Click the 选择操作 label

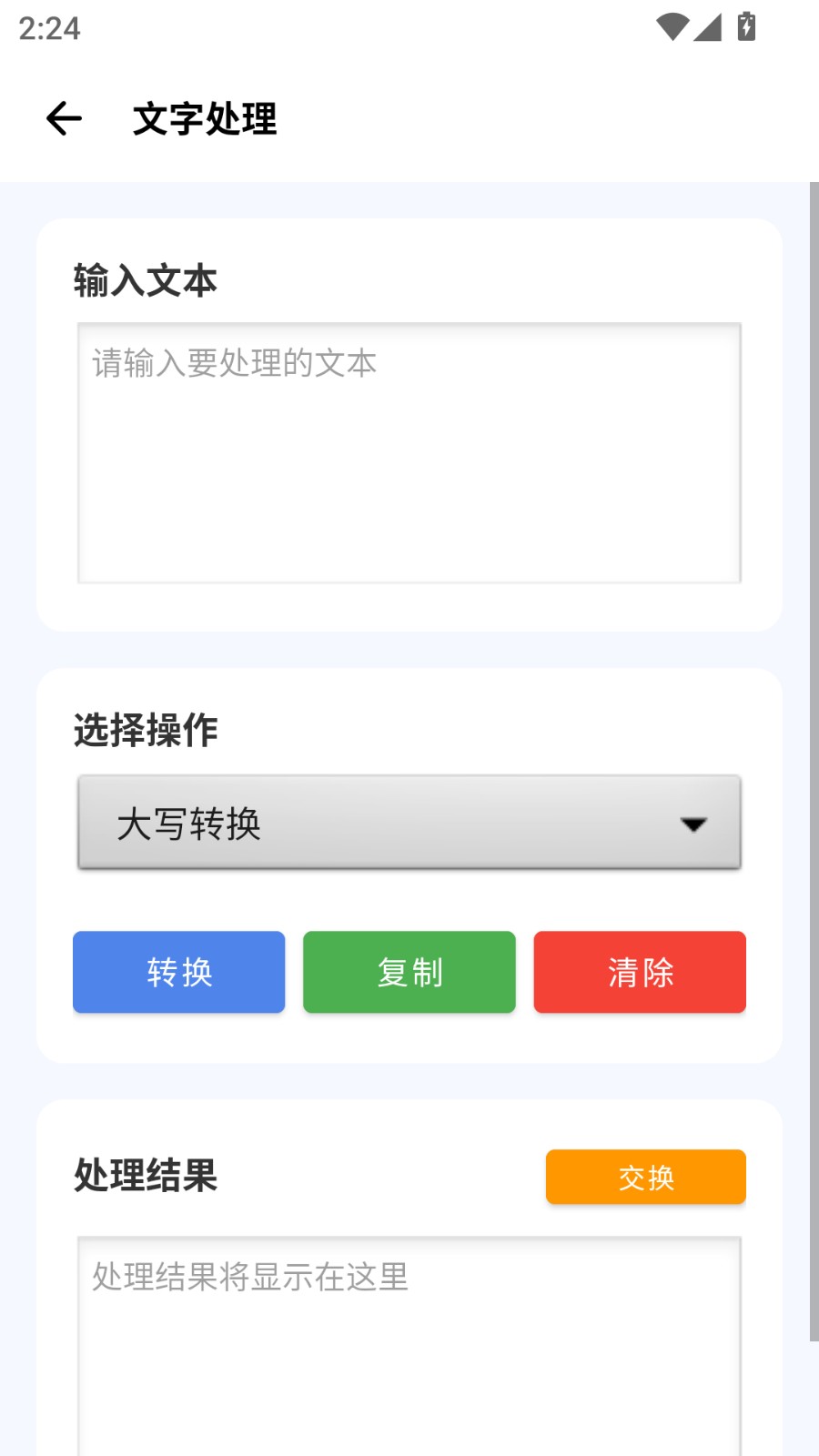coord(146,728)
